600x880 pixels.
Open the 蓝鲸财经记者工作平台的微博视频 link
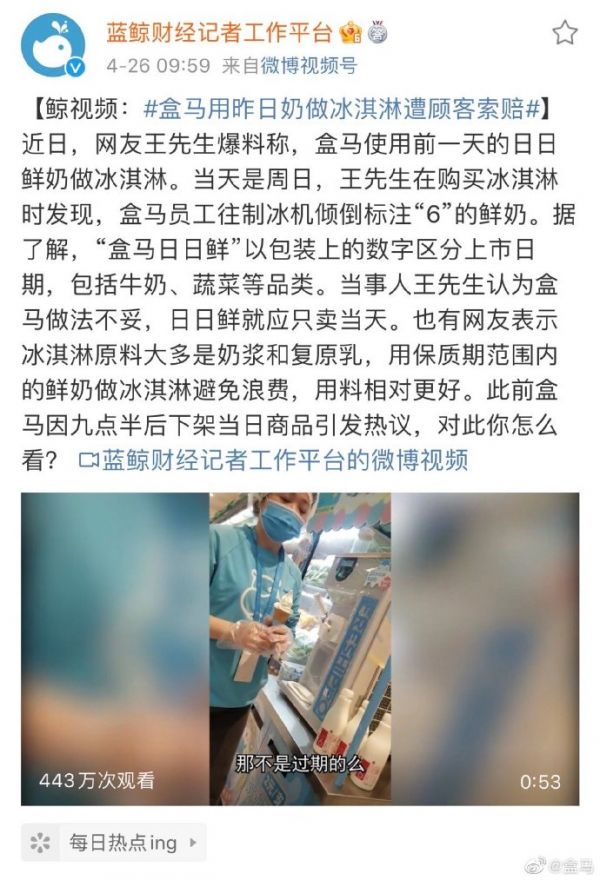click(273, 459)
